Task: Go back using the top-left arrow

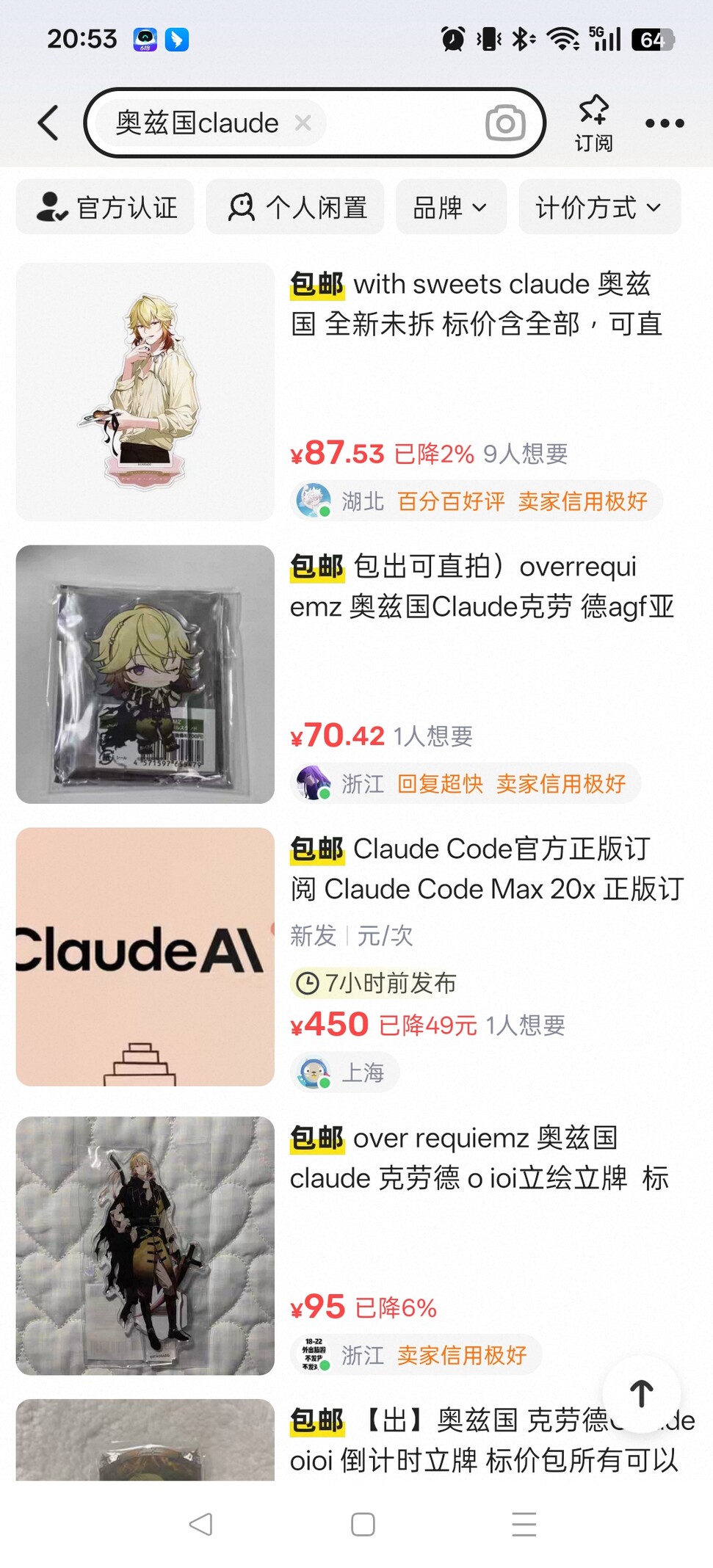Action: tap(48, 123)
